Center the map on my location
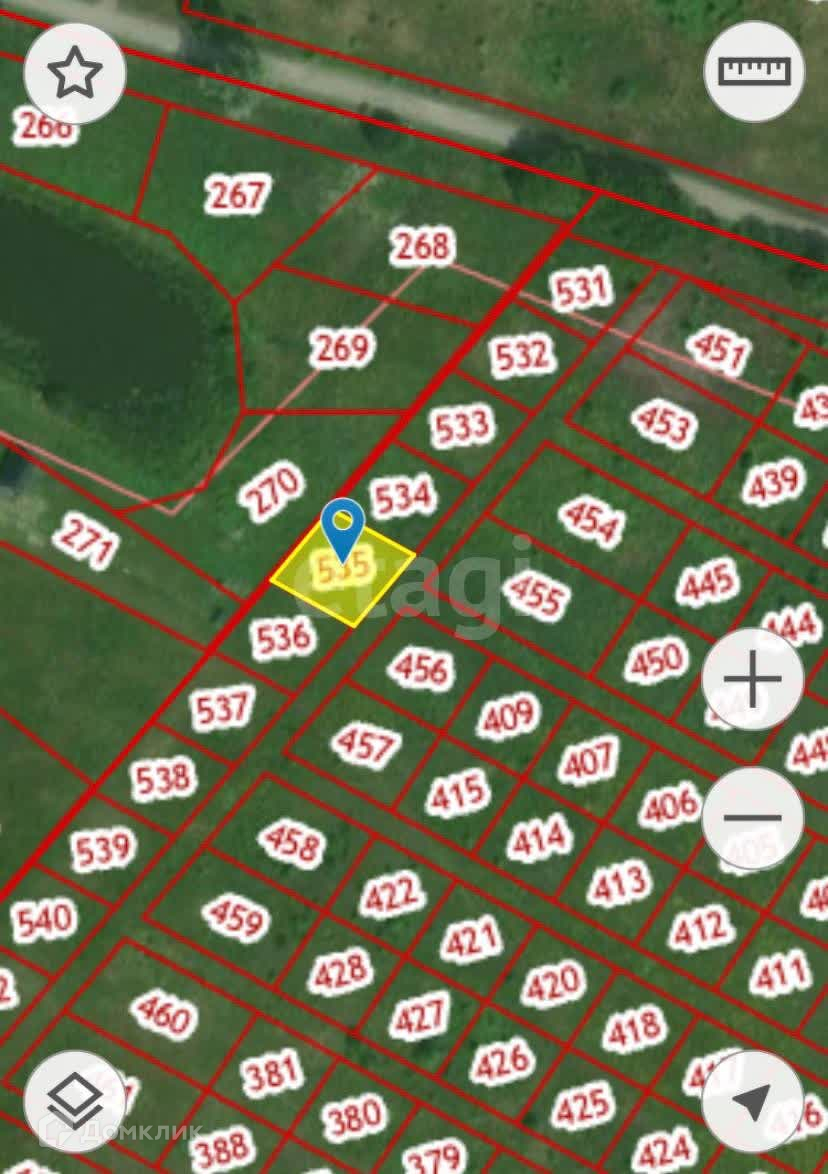Screen dimensions: 828x1174 (x=753, y=1101)
